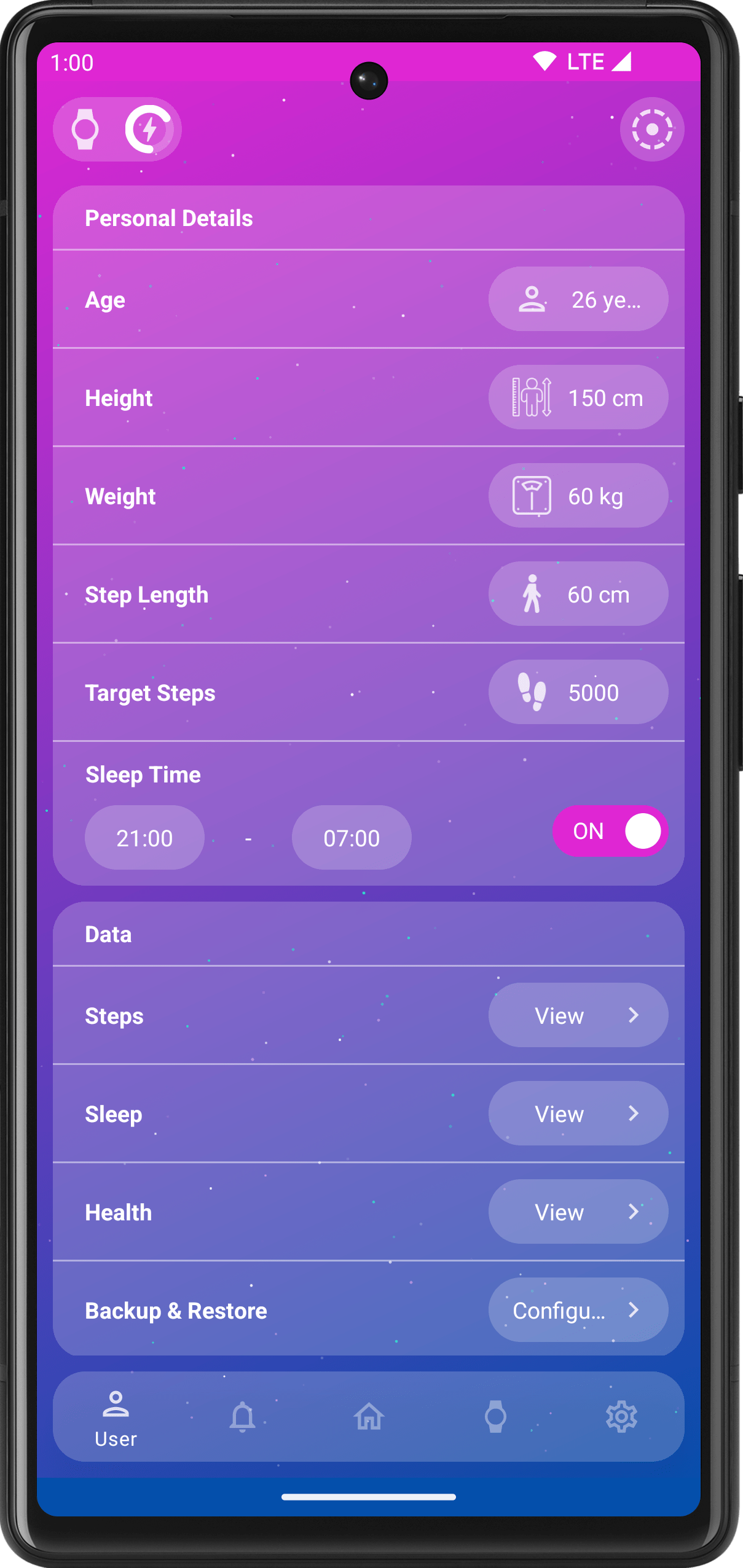Adjust the step length of 60 cm
The image size is (743, 1568).
(x=578, y=594)
